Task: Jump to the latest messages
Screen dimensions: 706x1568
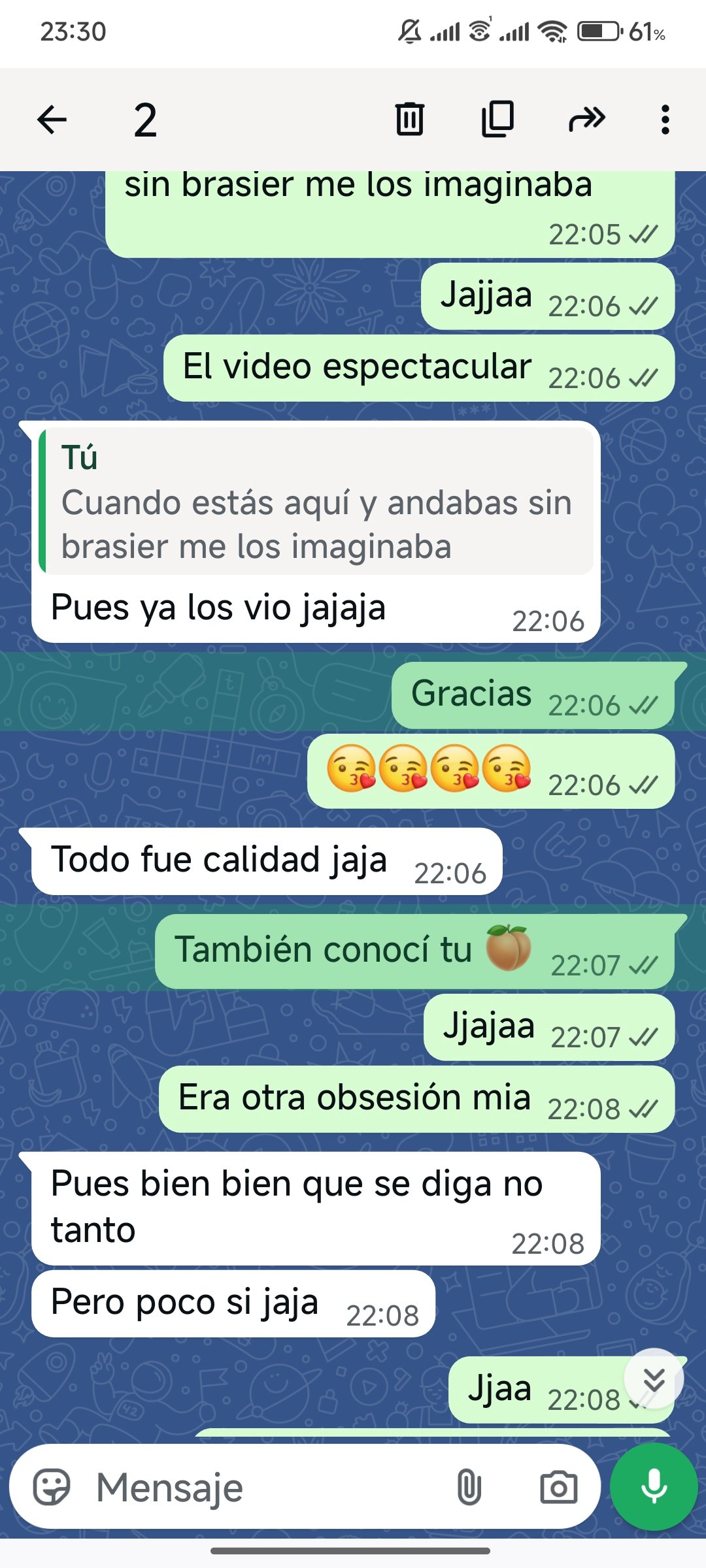Action: [654, 1380]
